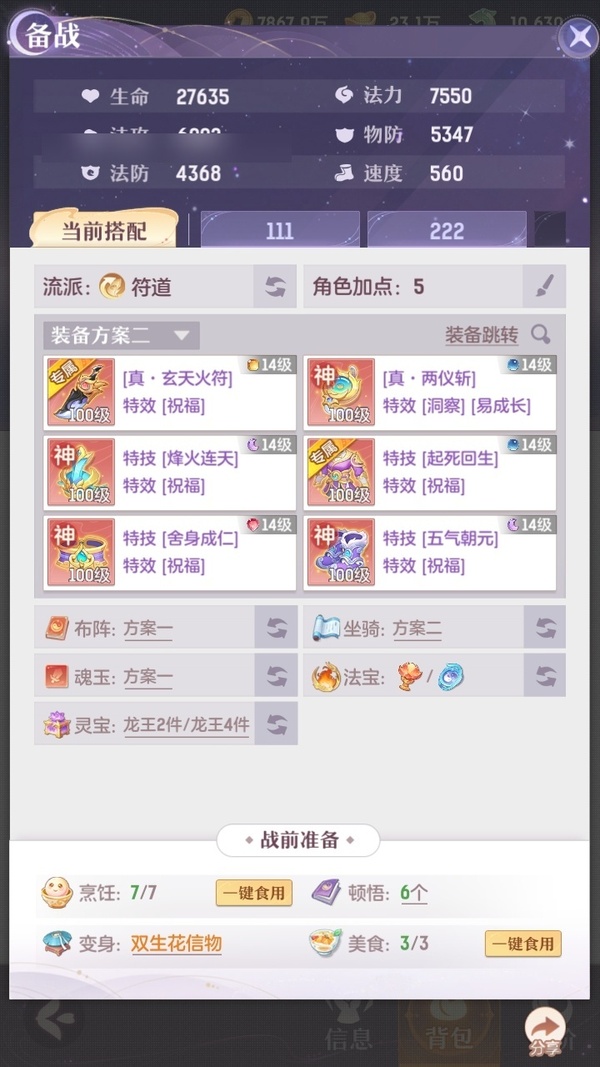This screenshot has width=600, height=1067.
Task: Swap the 魂玉 plan
Action: point(275,676)
